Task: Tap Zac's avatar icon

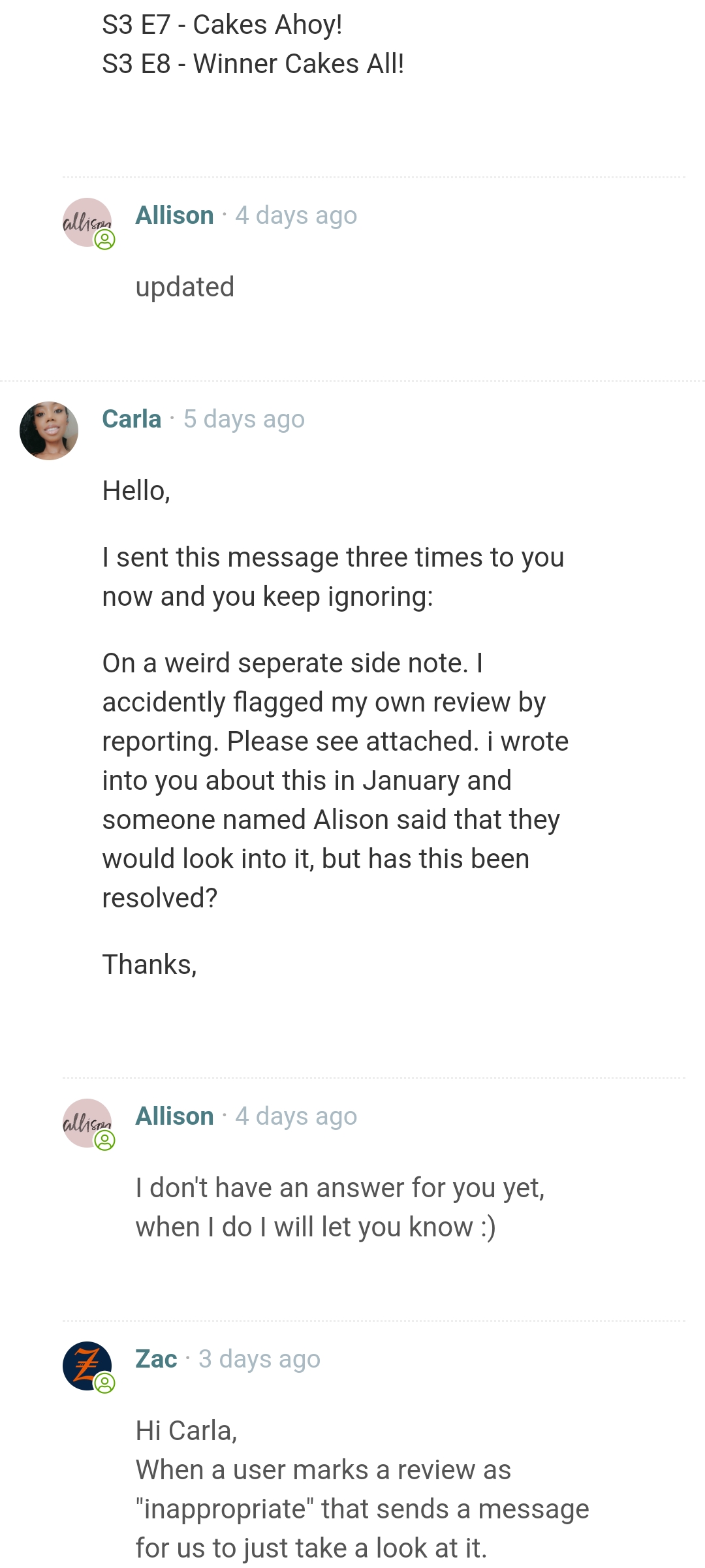Action: pos(87,1366)
